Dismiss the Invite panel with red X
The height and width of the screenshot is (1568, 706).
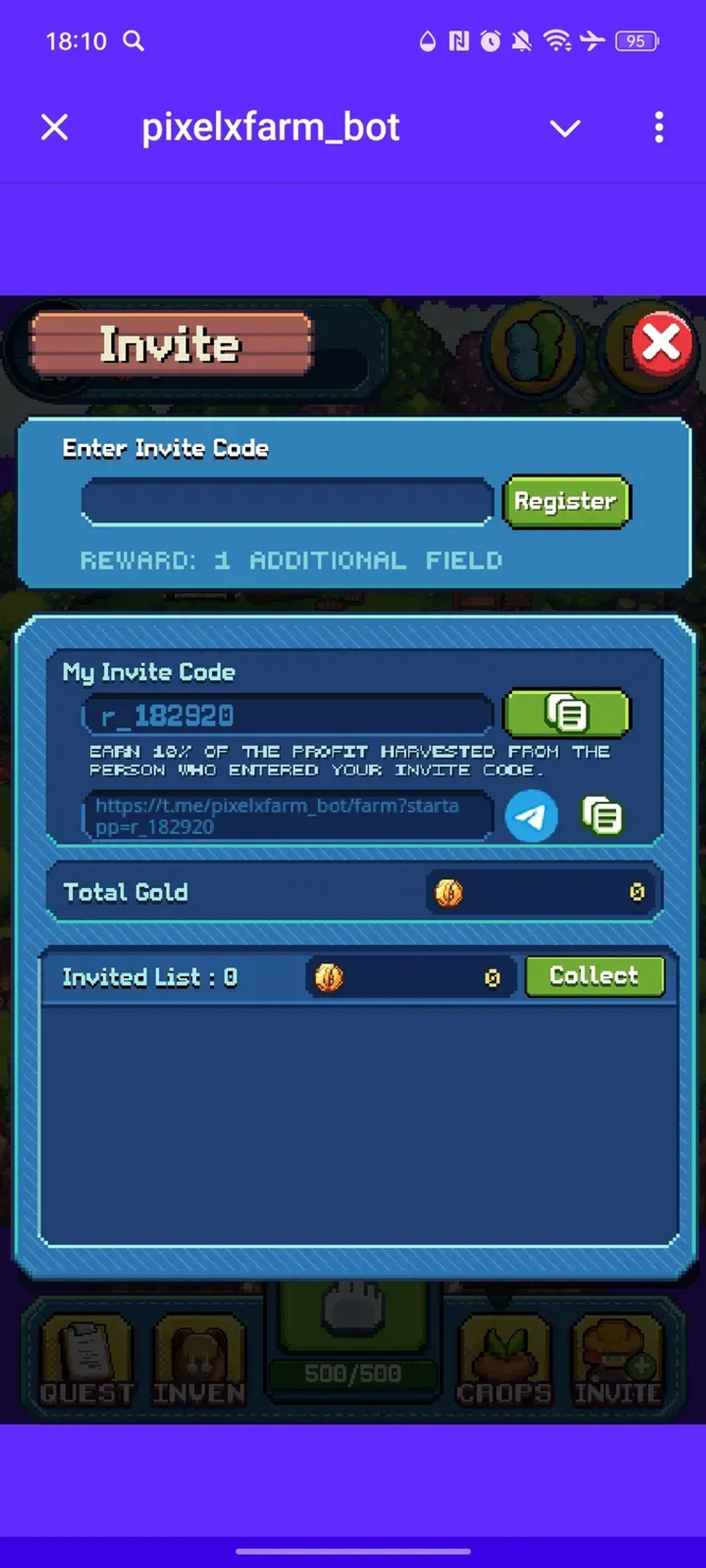pyautogui.click(x=661, y=342)
